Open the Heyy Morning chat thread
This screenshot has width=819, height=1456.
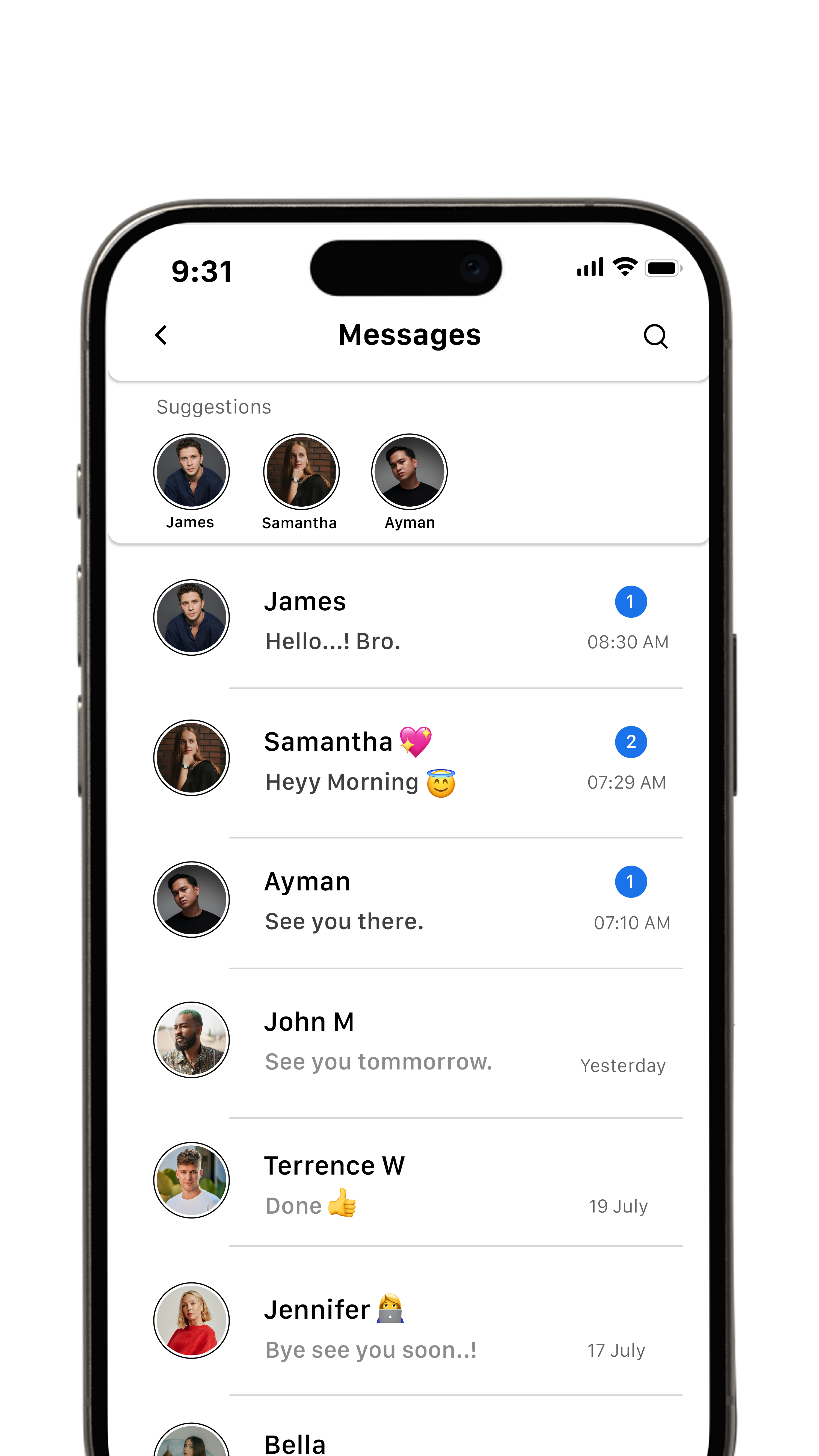[410, 760]
